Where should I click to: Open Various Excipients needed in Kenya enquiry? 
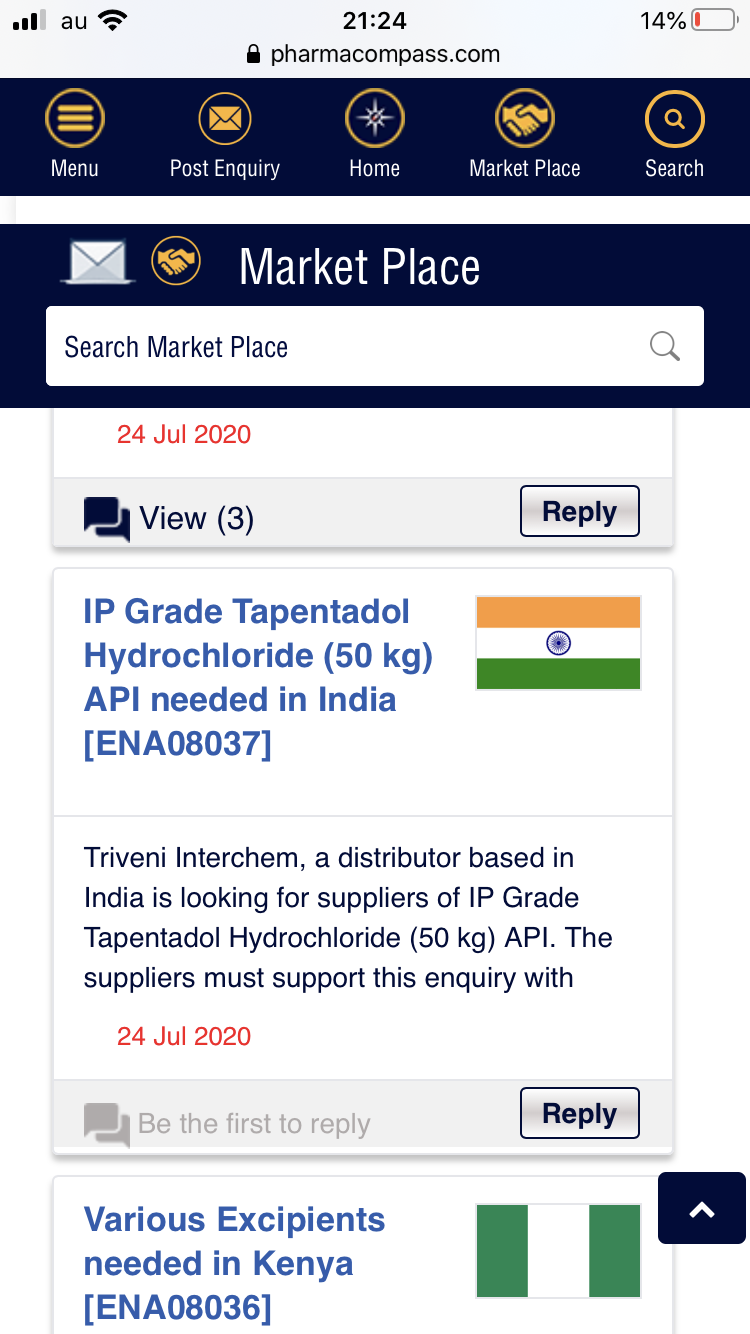234,1263
